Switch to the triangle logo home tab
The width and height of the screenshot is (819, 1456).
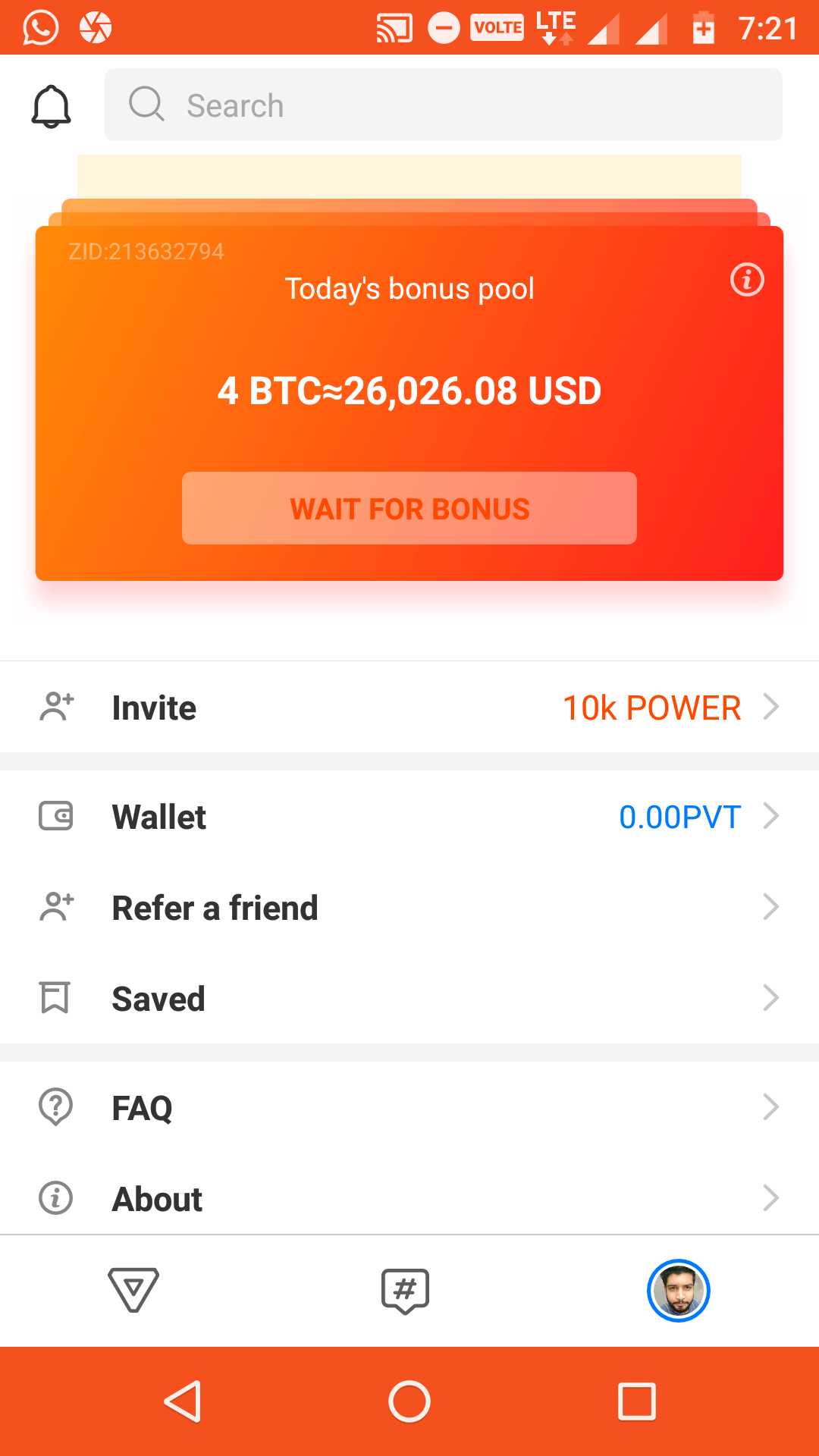[x=133, y=1289]
